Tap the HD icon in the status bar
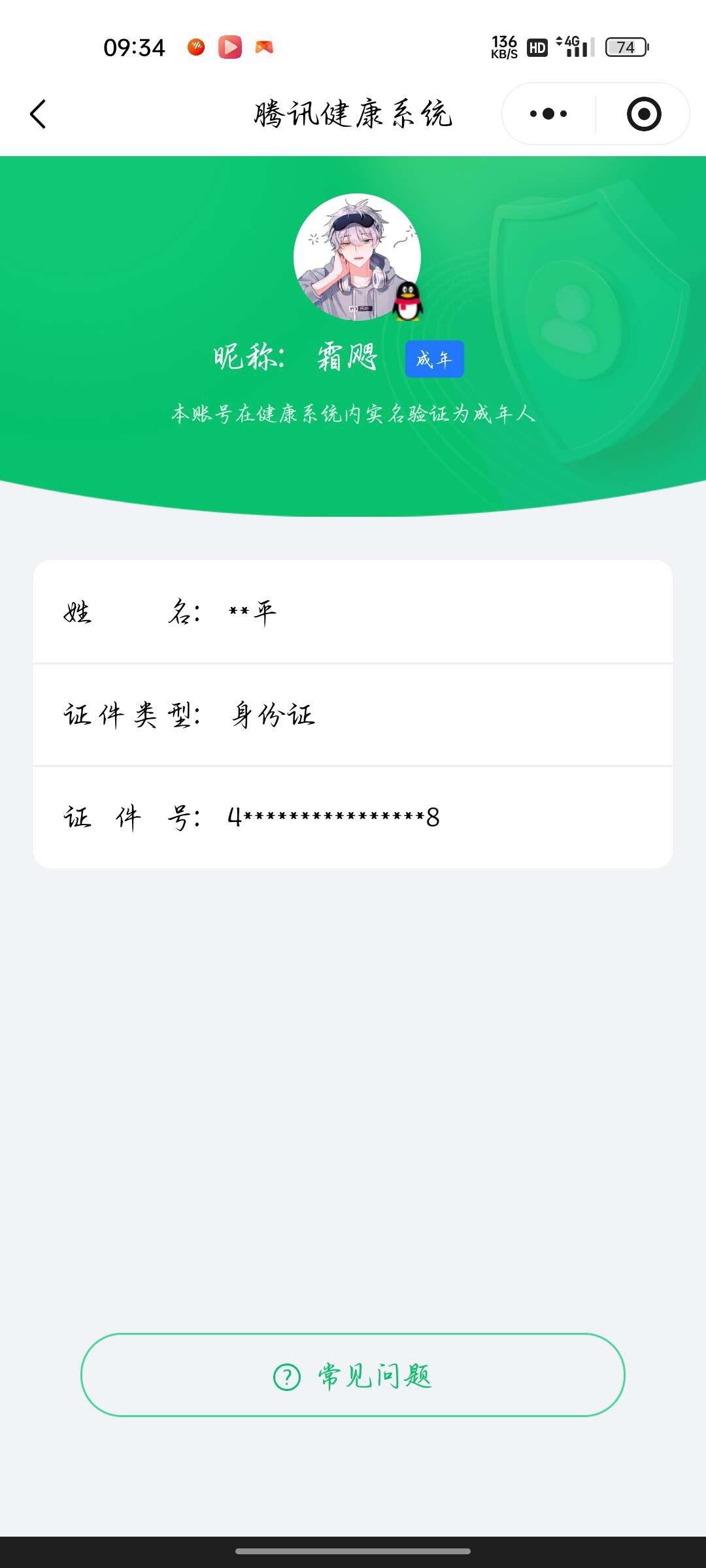The width and height of the screenshot is (706, 1568). click(x=536, y=48)
